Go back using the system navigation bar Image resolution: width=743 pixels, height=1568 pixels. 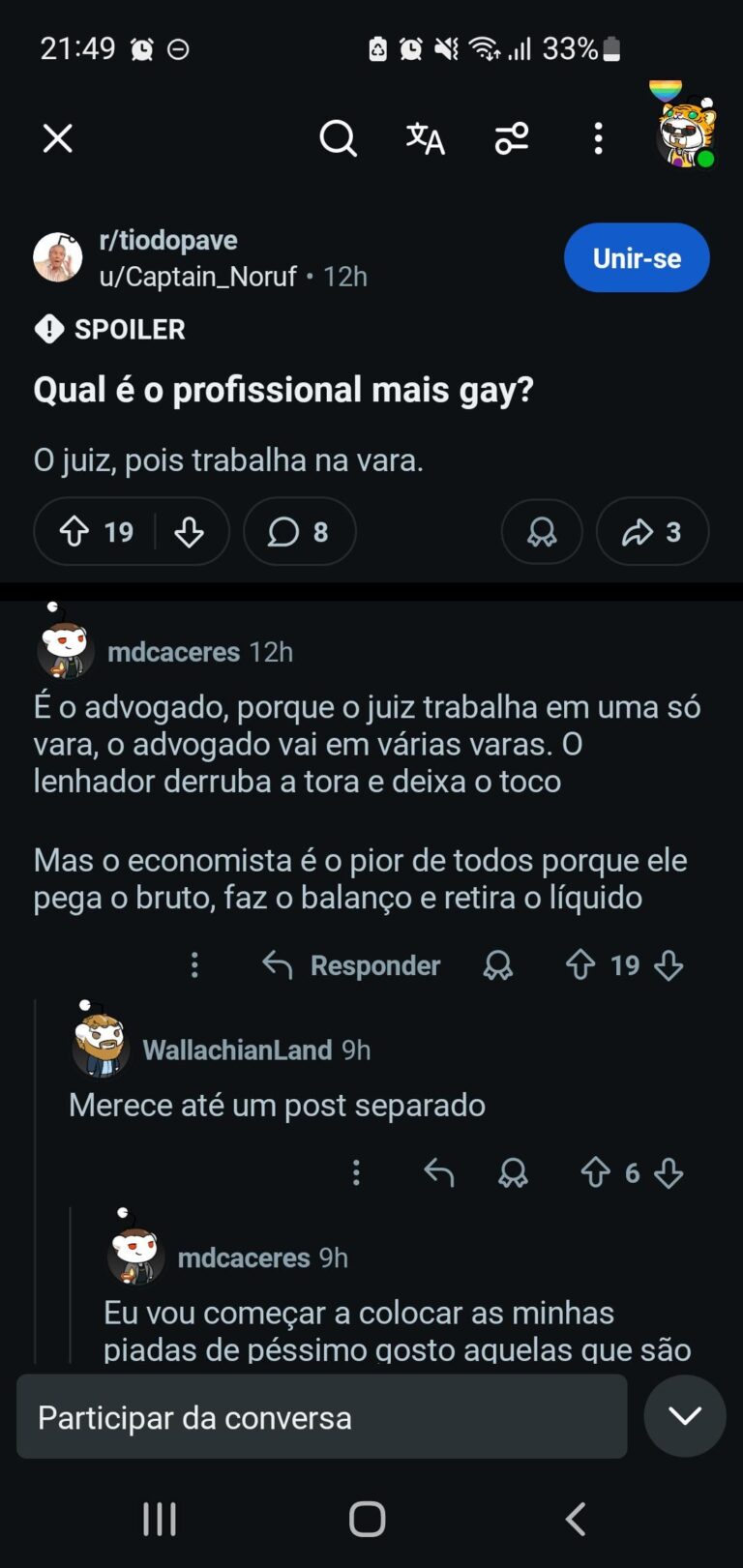576,1519
